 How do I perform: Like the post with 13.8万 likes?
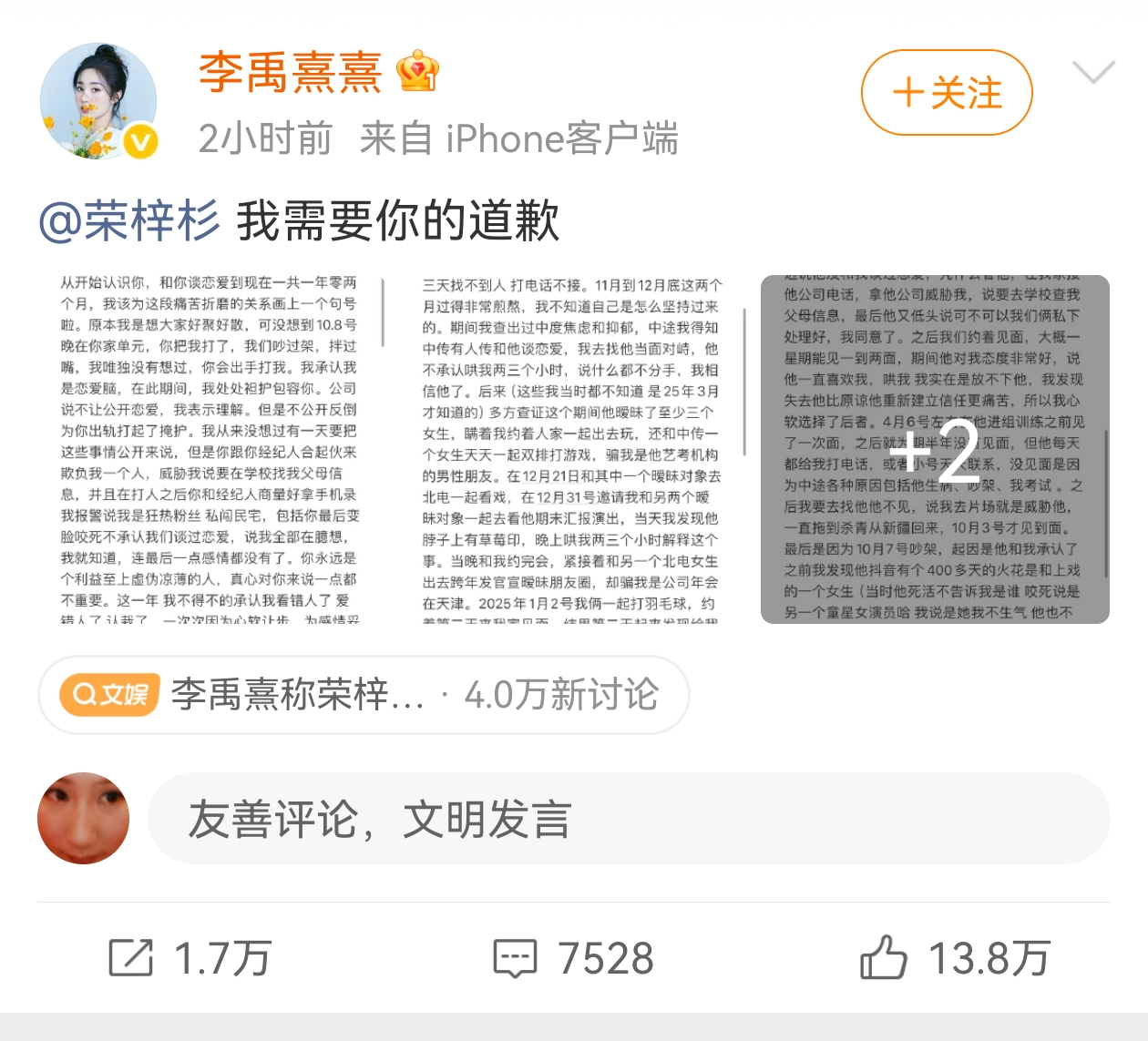pyautogui.click(x=955, y=958)
